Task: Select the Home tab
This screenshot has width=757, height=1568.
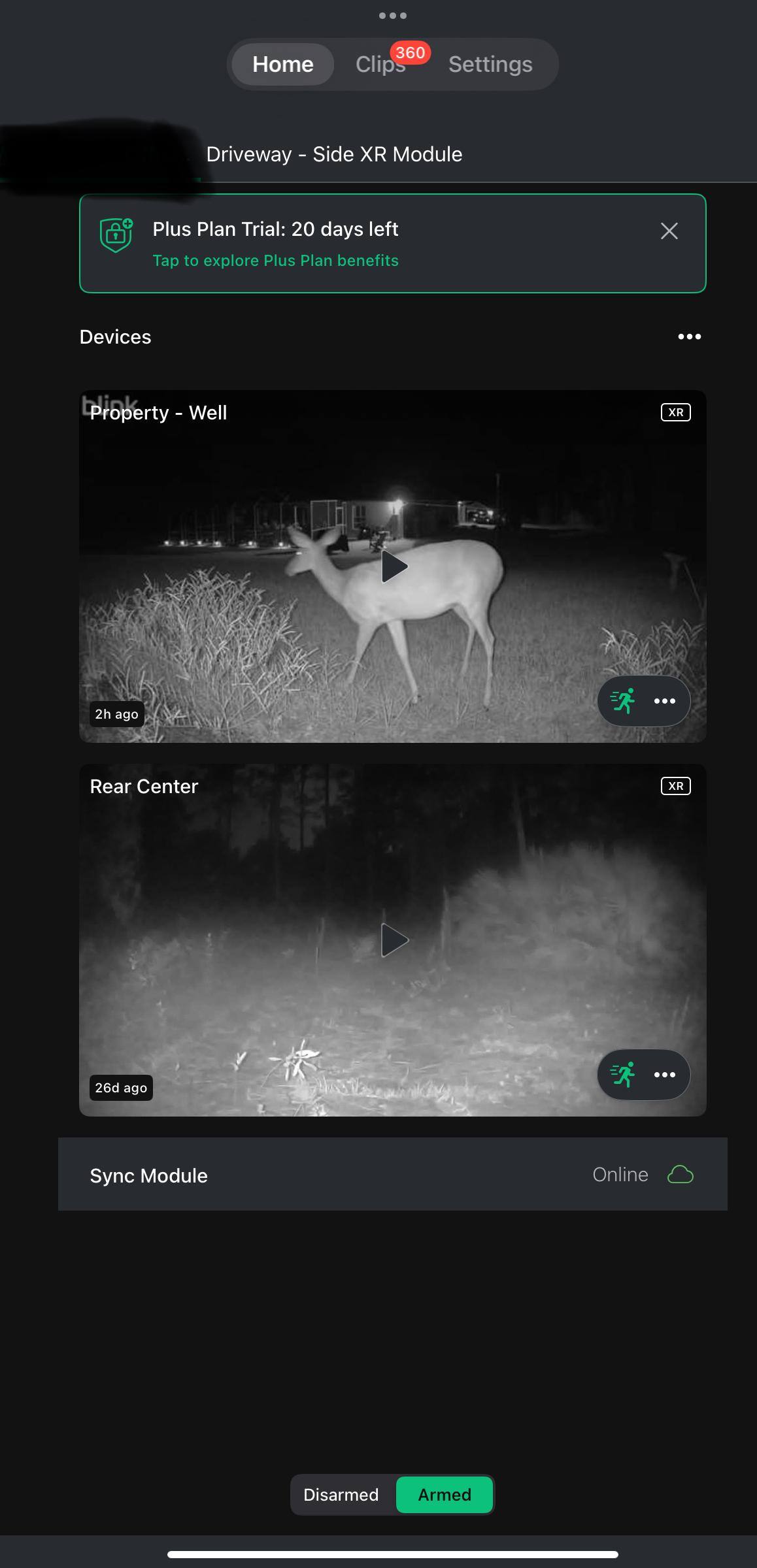Action: (283, 65)
